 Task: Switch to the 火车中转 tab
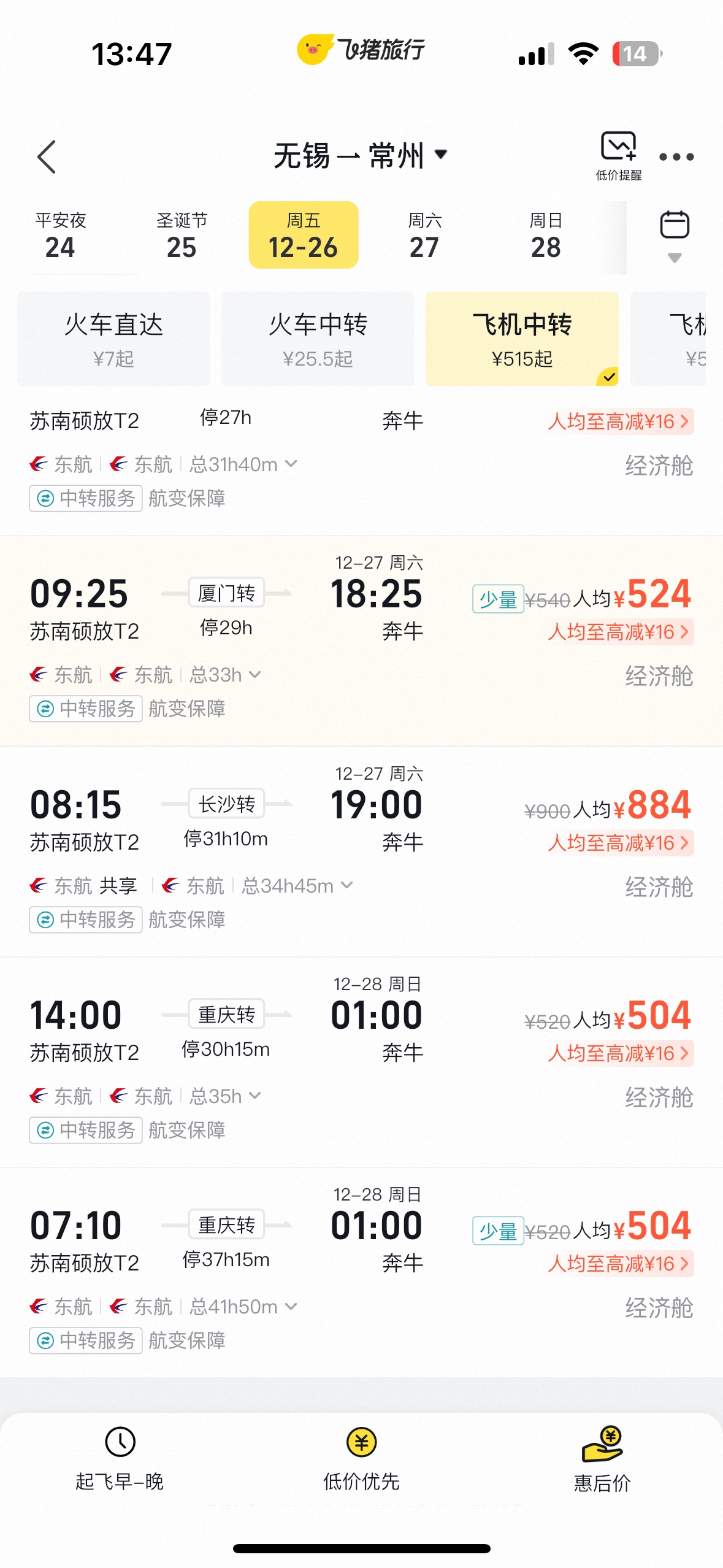click(x=318, y=339)
